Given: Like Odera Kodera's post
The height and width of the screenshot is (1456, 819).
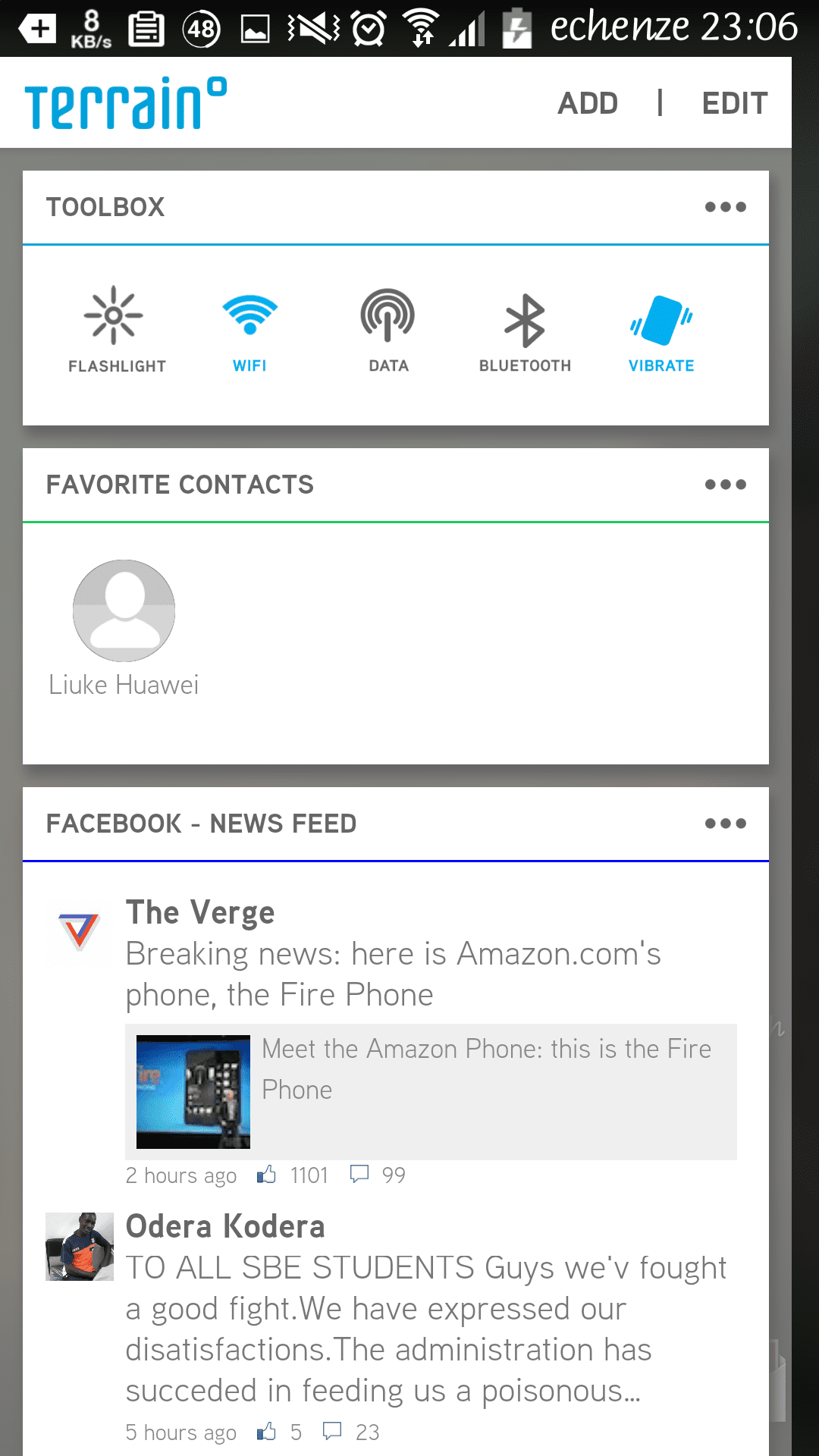Looking at the screenshot, I should click(x=278, y=1432).
